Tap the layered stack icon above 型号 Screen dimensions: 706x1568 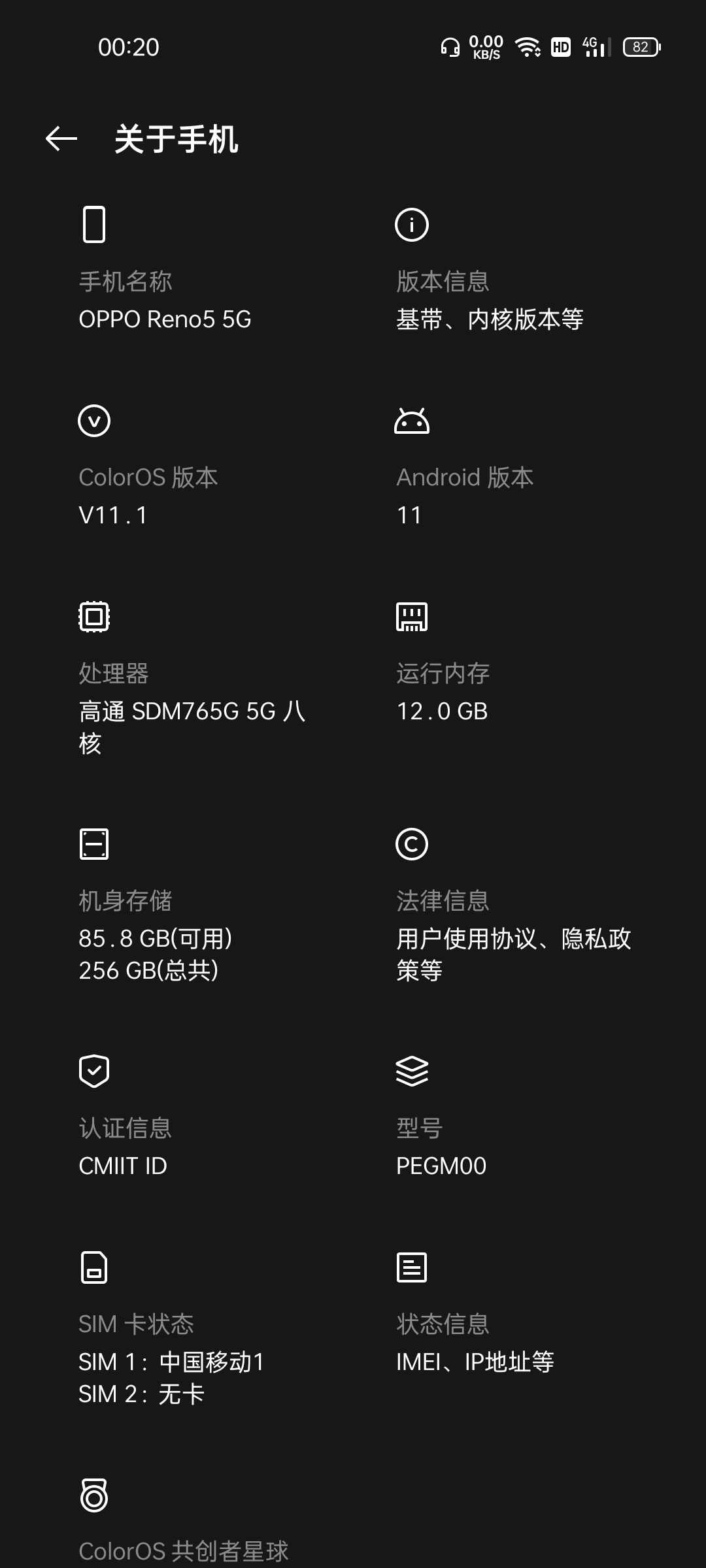(x=412, y=1071)
